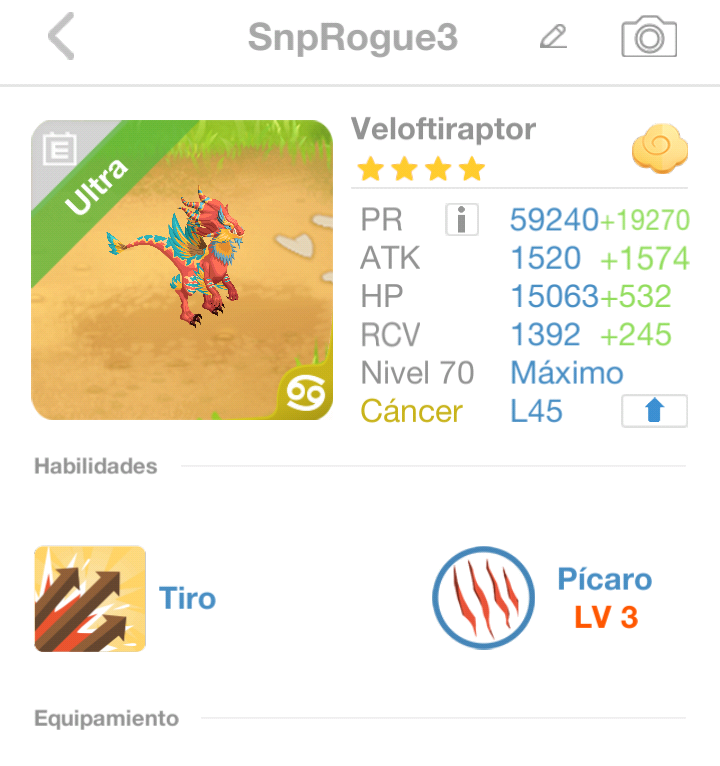Image resolution: width=720 pixels, height=766 pixels.
Task: Tap the gold cloud badge next to Veloftiraptor
Action: coord(659,149)
